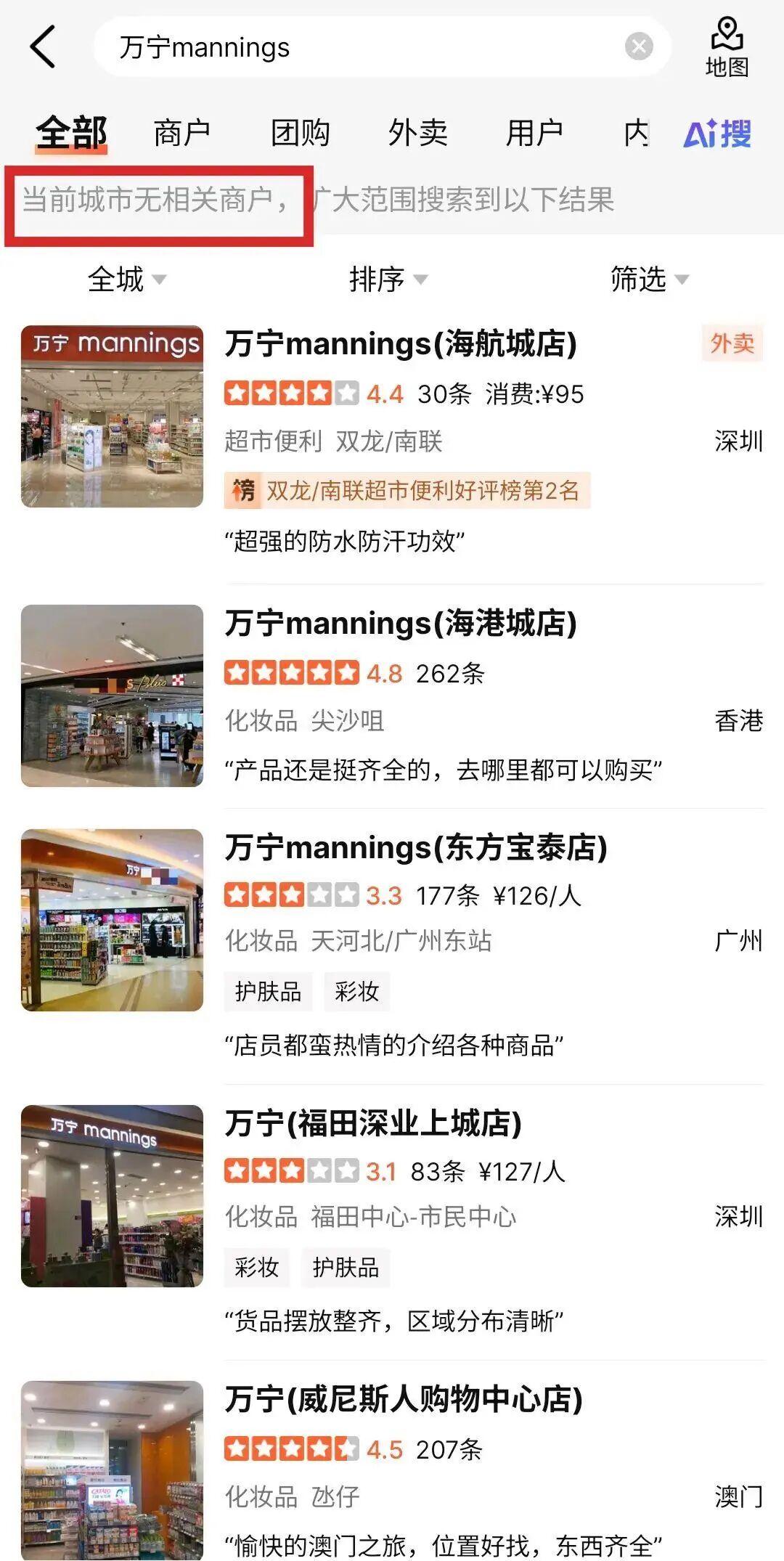
Task: Switch to the 商户 tab
Action: coord(181,133)
